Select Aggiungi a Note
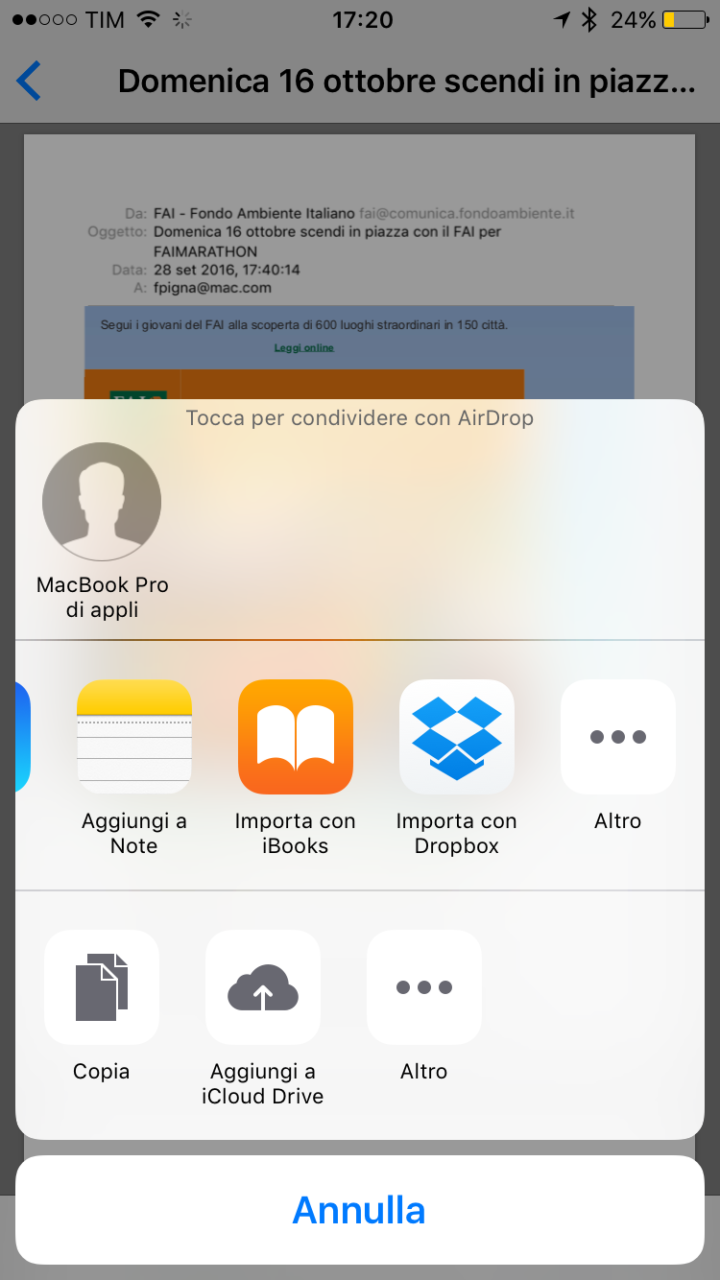The width and height of the screenshot is (720, 1280). coord(134,737)
